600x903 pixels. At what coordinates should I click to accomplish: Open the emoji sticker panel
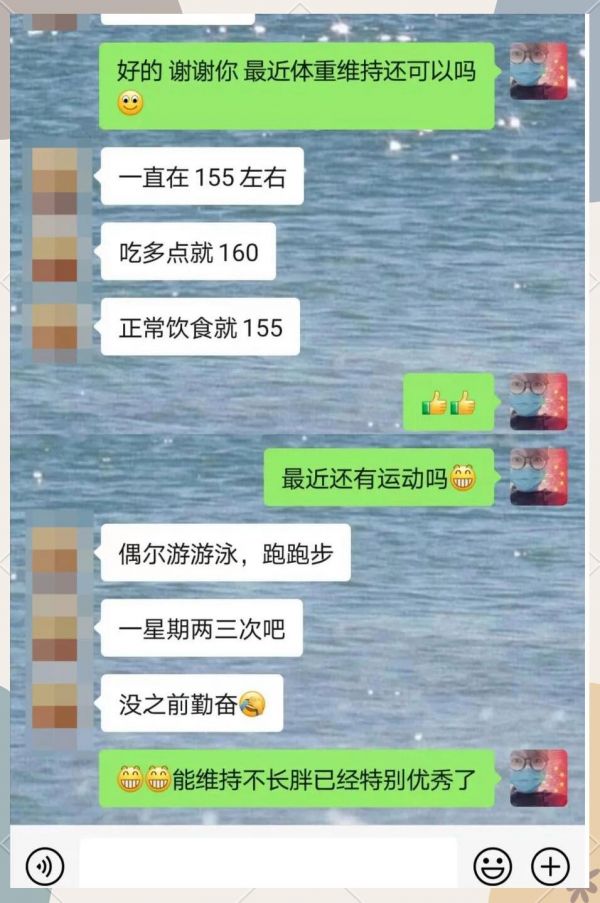coord(492,865)
